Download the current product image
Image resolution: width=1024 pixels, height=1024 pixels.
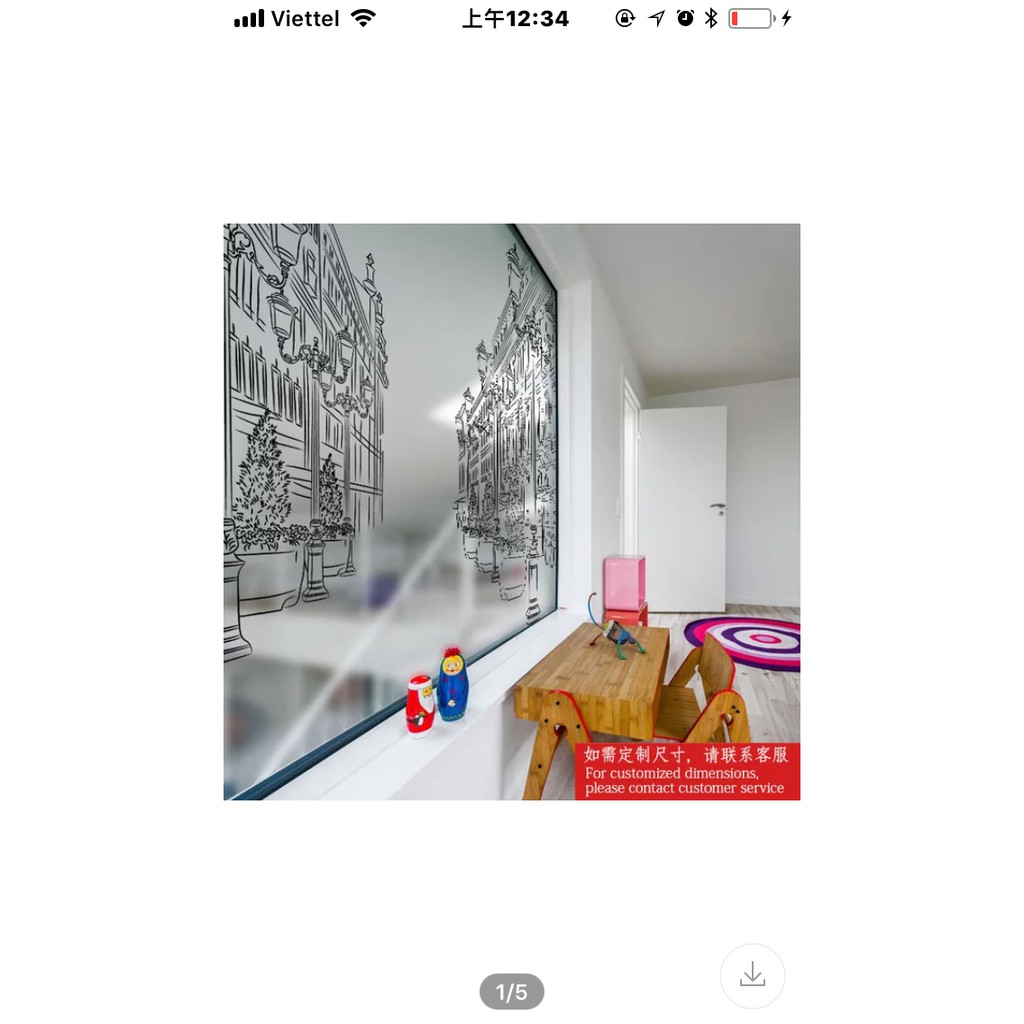click(752, 976)
